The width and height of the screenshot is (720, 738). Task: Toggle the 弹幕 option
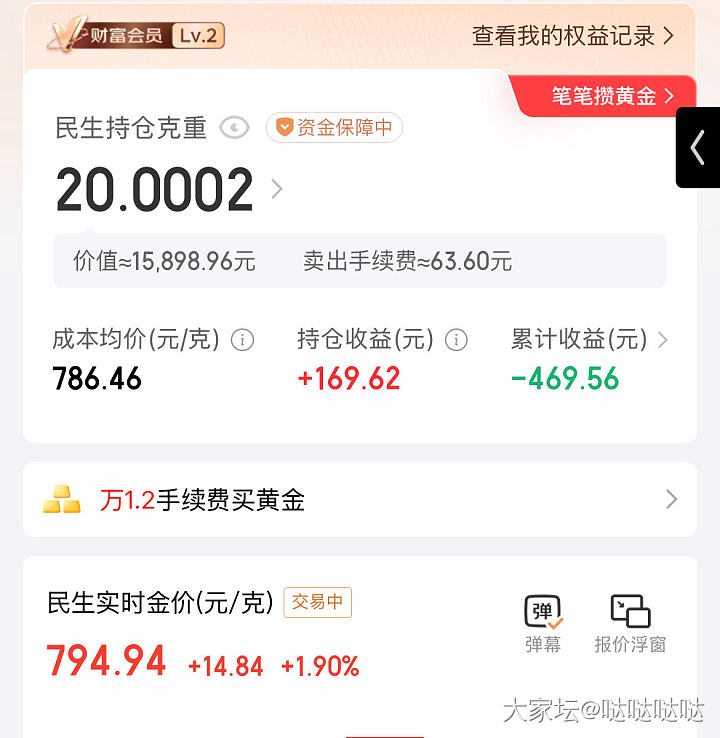pos(543,624)
